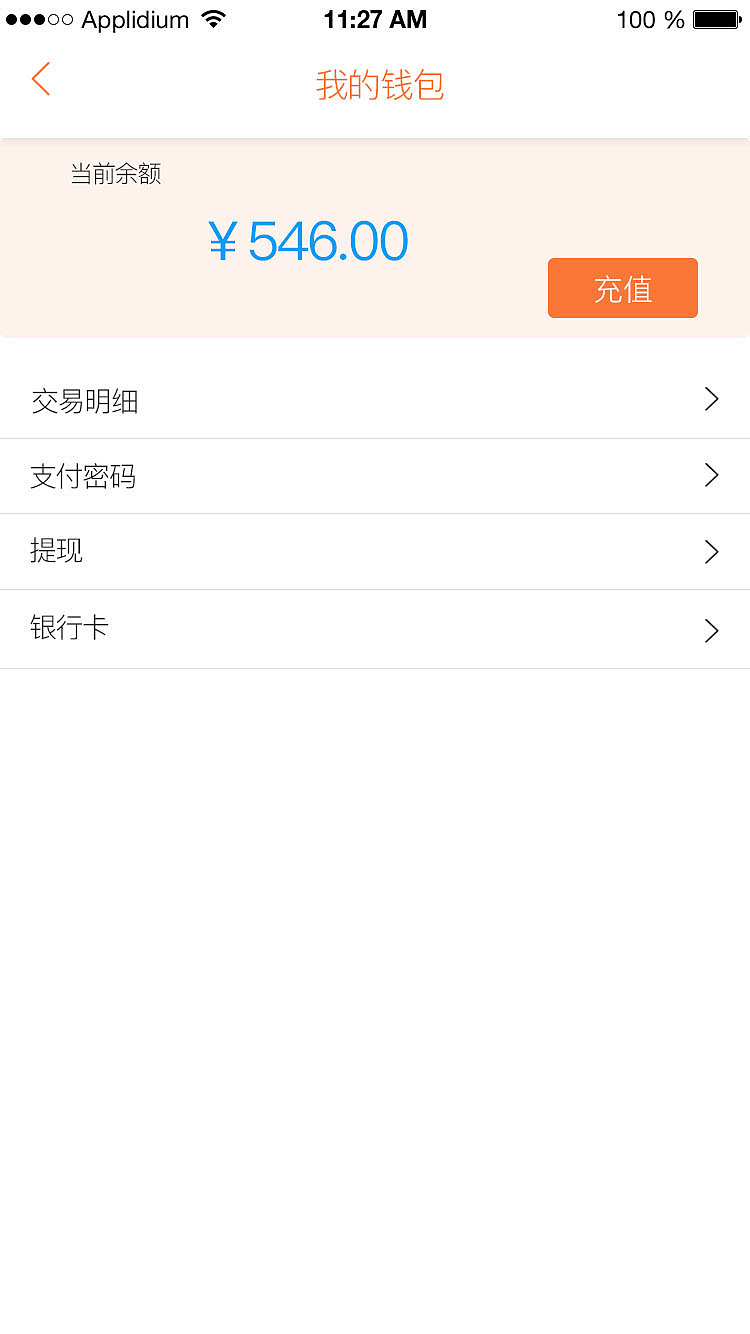The image size is (750, 1334).
Task: Go back from 我的钱包 screen
Action: (41, 79)
